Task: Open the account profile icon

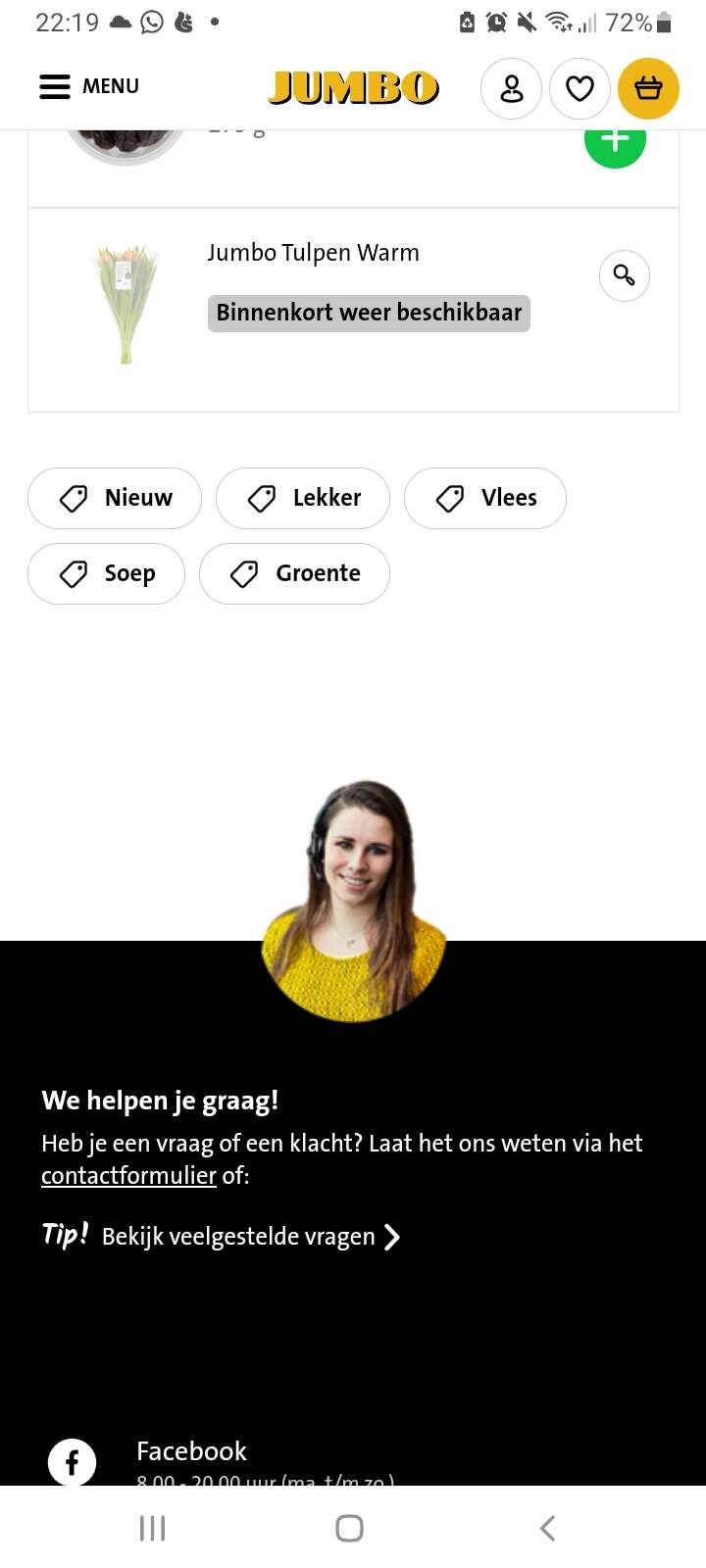Action: point(511,89)
